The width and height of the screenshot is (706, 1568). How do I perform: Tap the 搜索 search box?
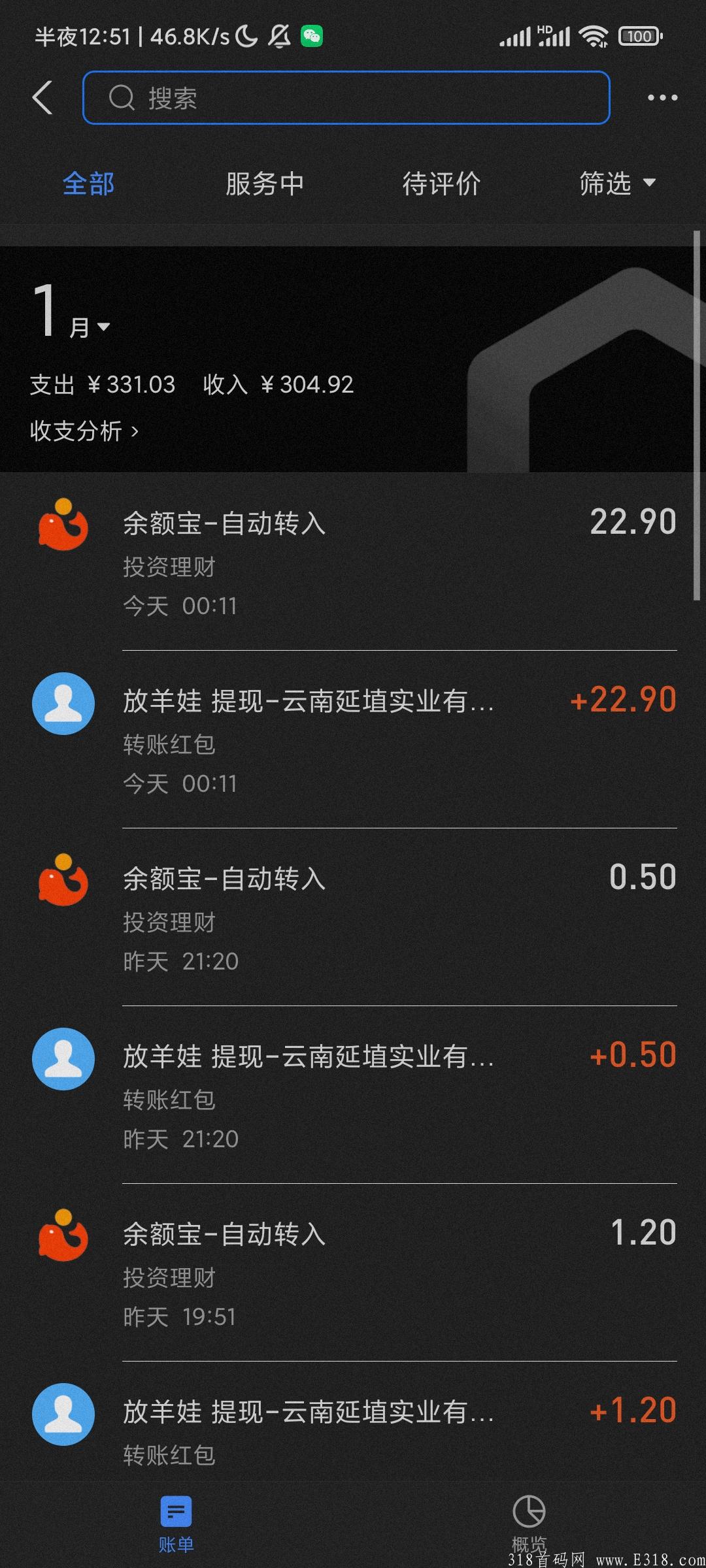pyautogui.click(x=346, y=98)
